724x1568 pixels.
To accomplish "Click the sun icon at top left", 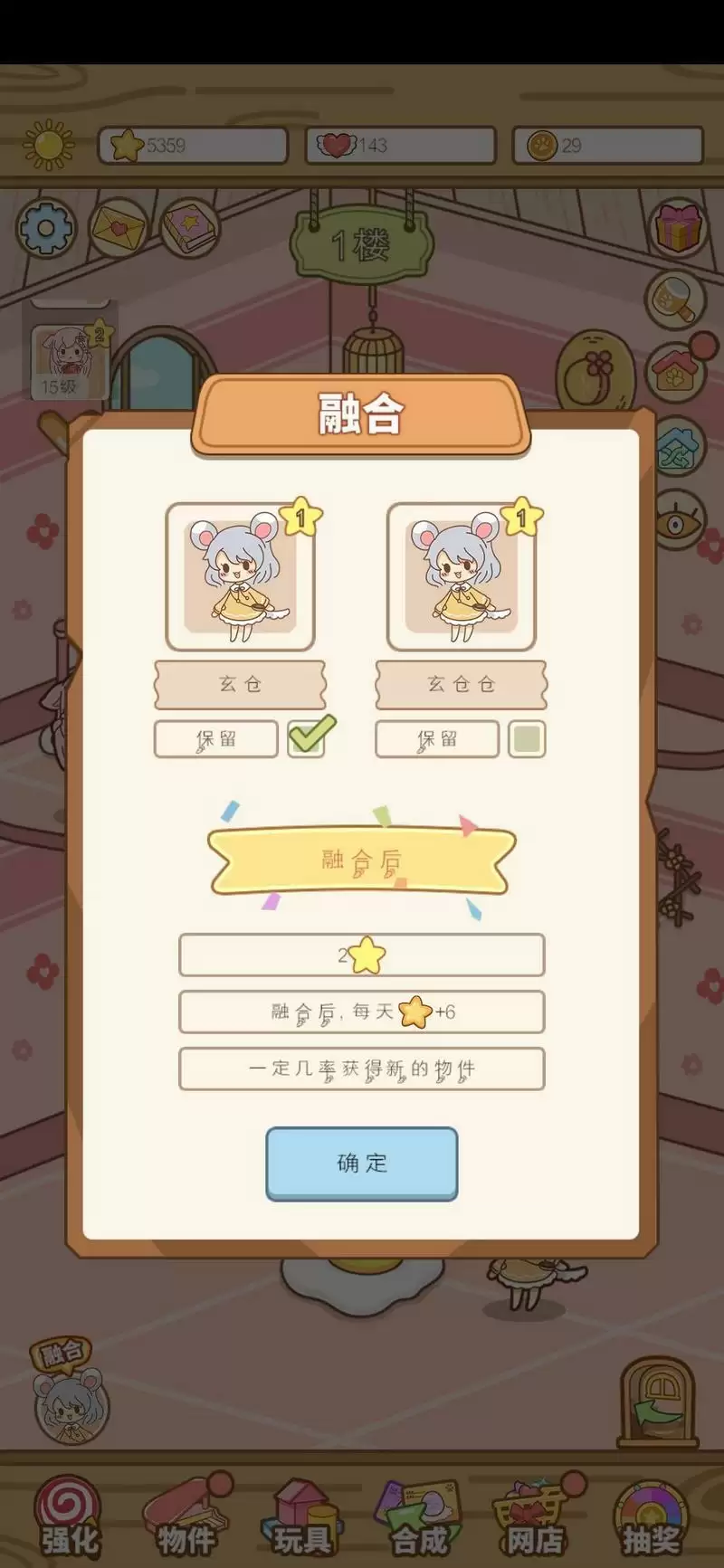I will click(46, 143).
